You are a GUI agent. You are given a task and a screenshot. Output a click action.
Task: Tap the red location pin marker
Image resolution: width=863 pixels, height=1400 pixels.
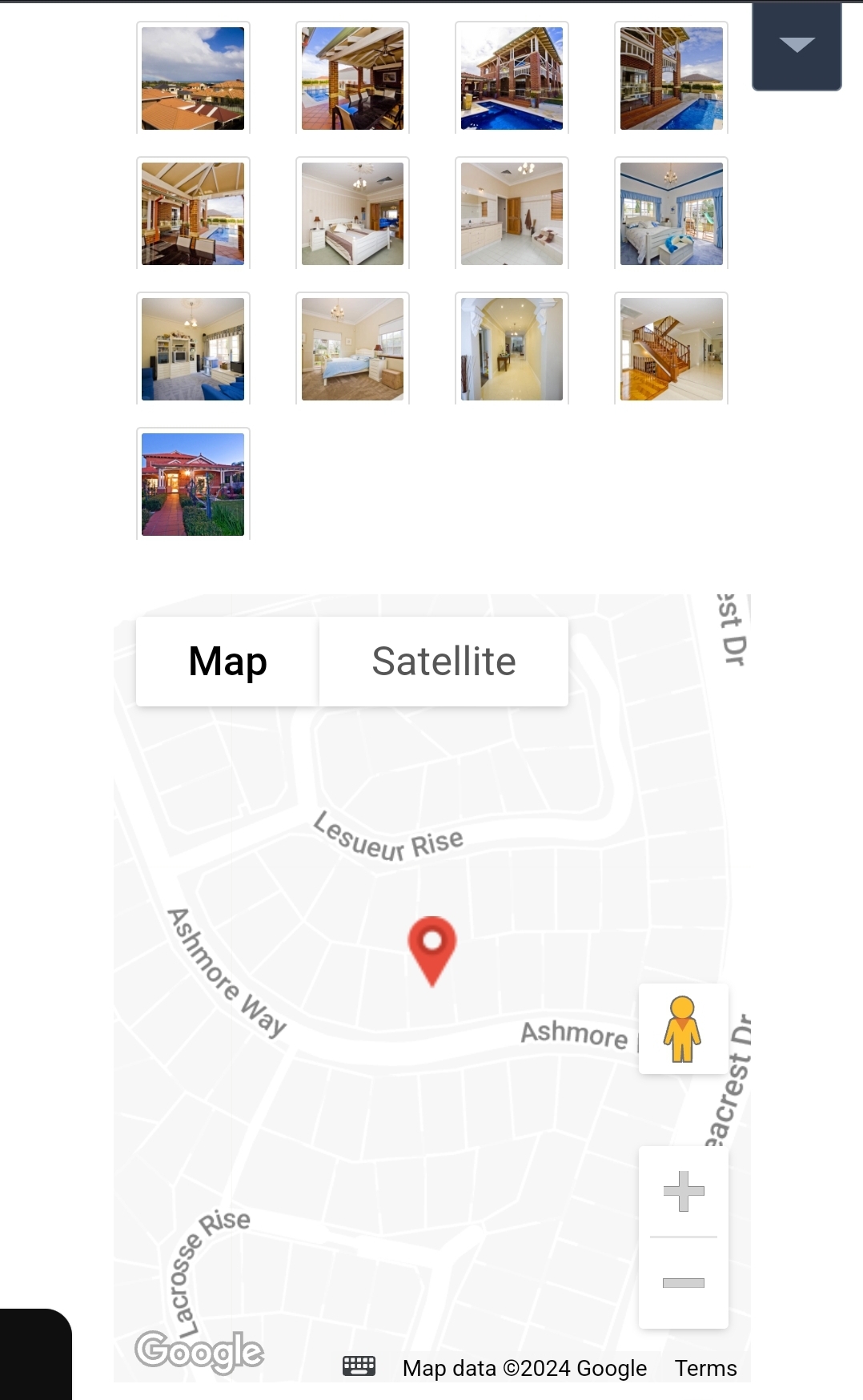pyautogui.click(x=432, y=951)
